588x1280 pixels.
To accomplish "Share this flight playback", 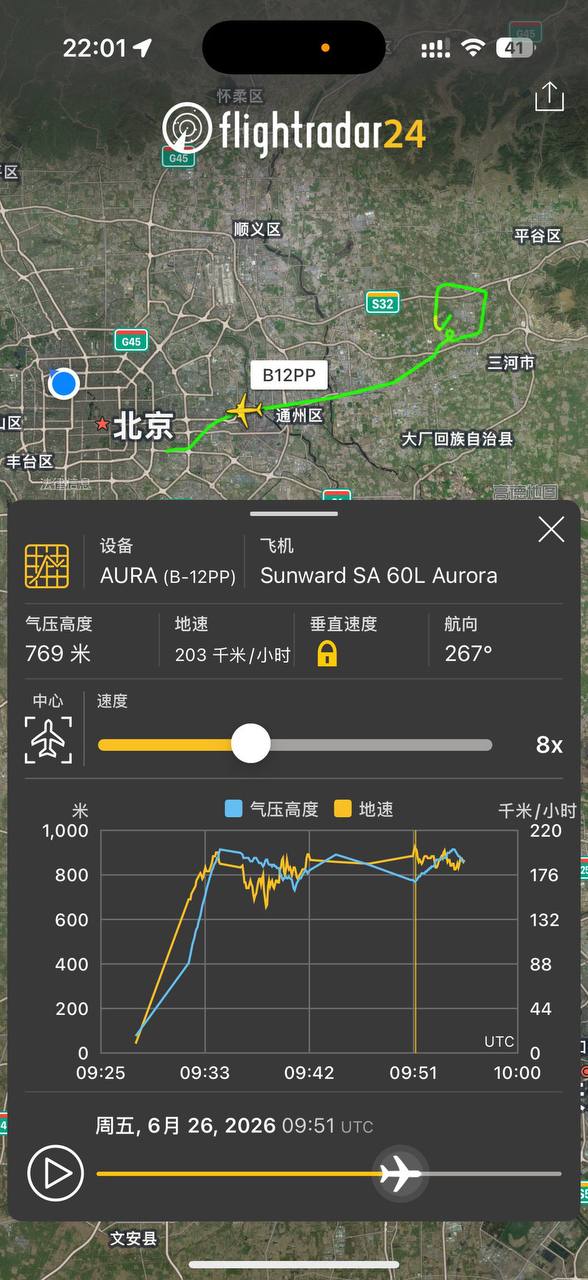I will click(549, 97).
